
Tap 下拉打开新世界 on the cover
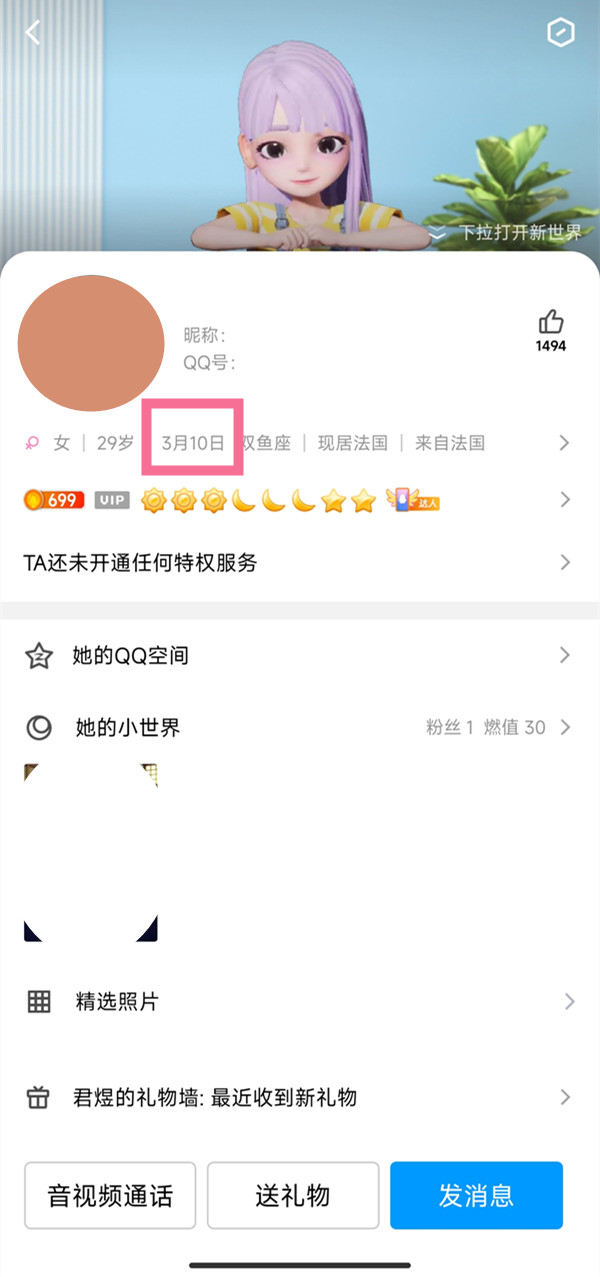[x=507, y=233]
